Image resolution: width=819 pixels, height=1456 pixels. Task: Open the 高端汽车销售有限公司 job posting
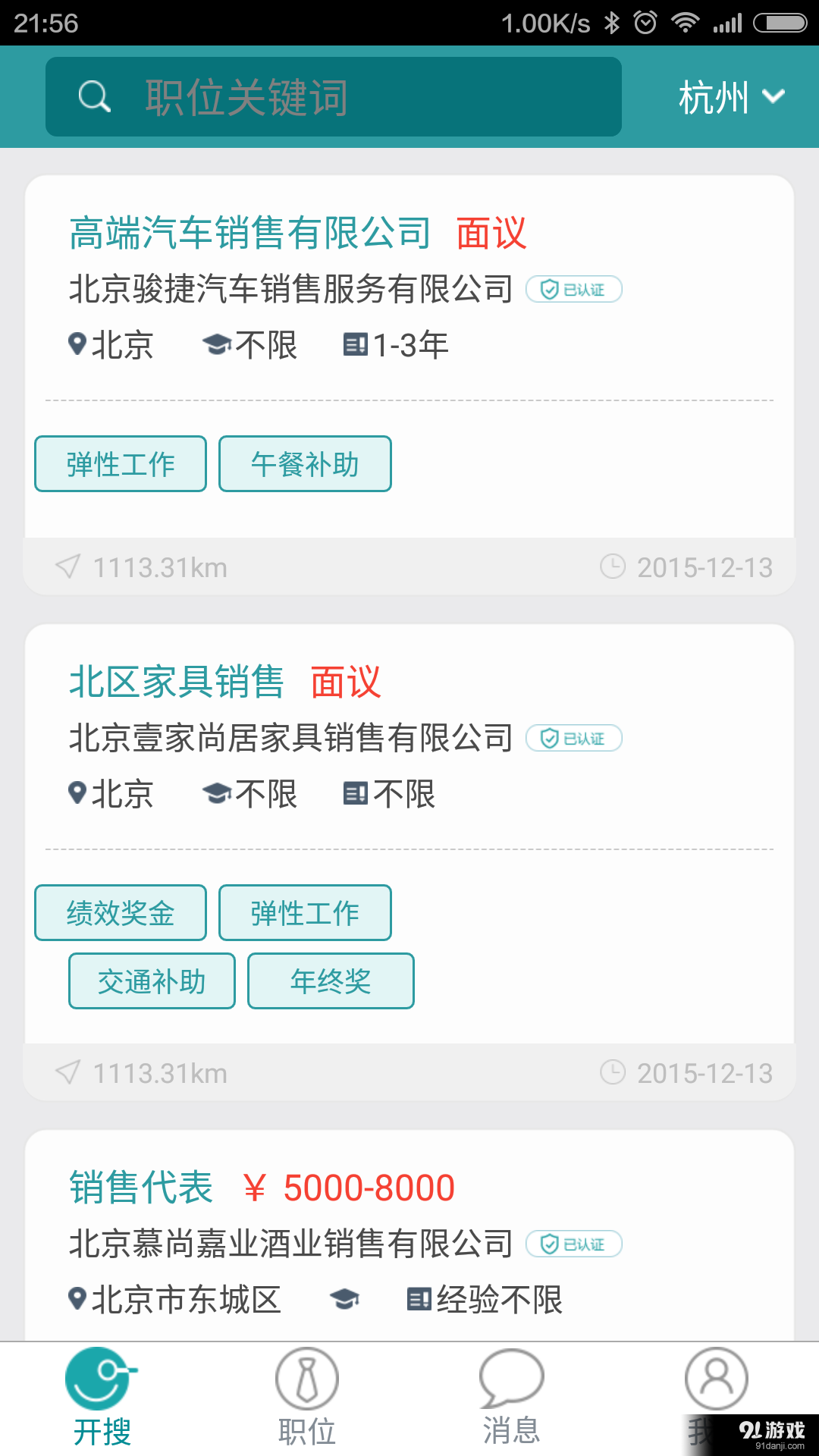coord(250,233)
